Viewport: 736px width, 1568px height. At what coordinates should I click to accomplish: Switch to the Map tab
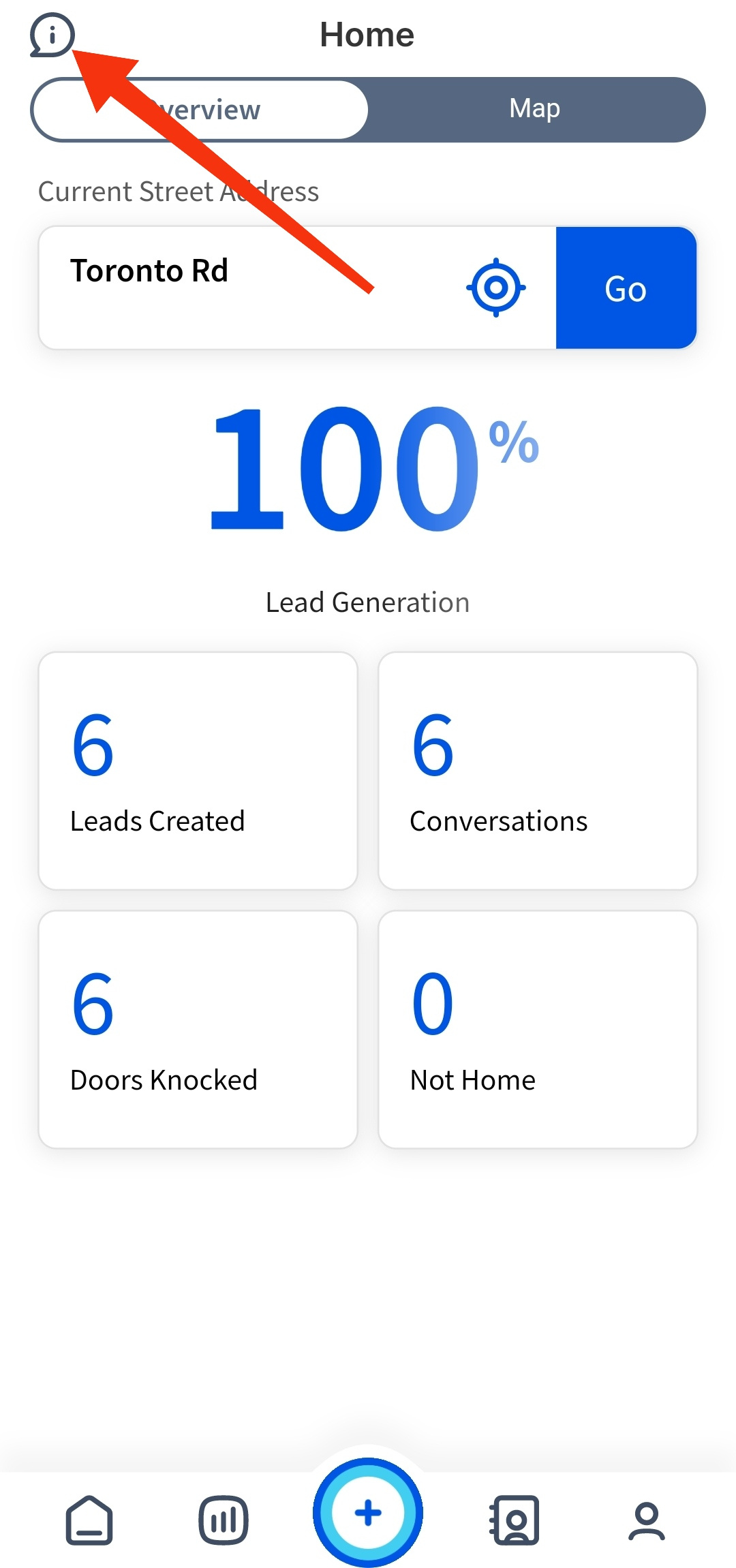535,109
